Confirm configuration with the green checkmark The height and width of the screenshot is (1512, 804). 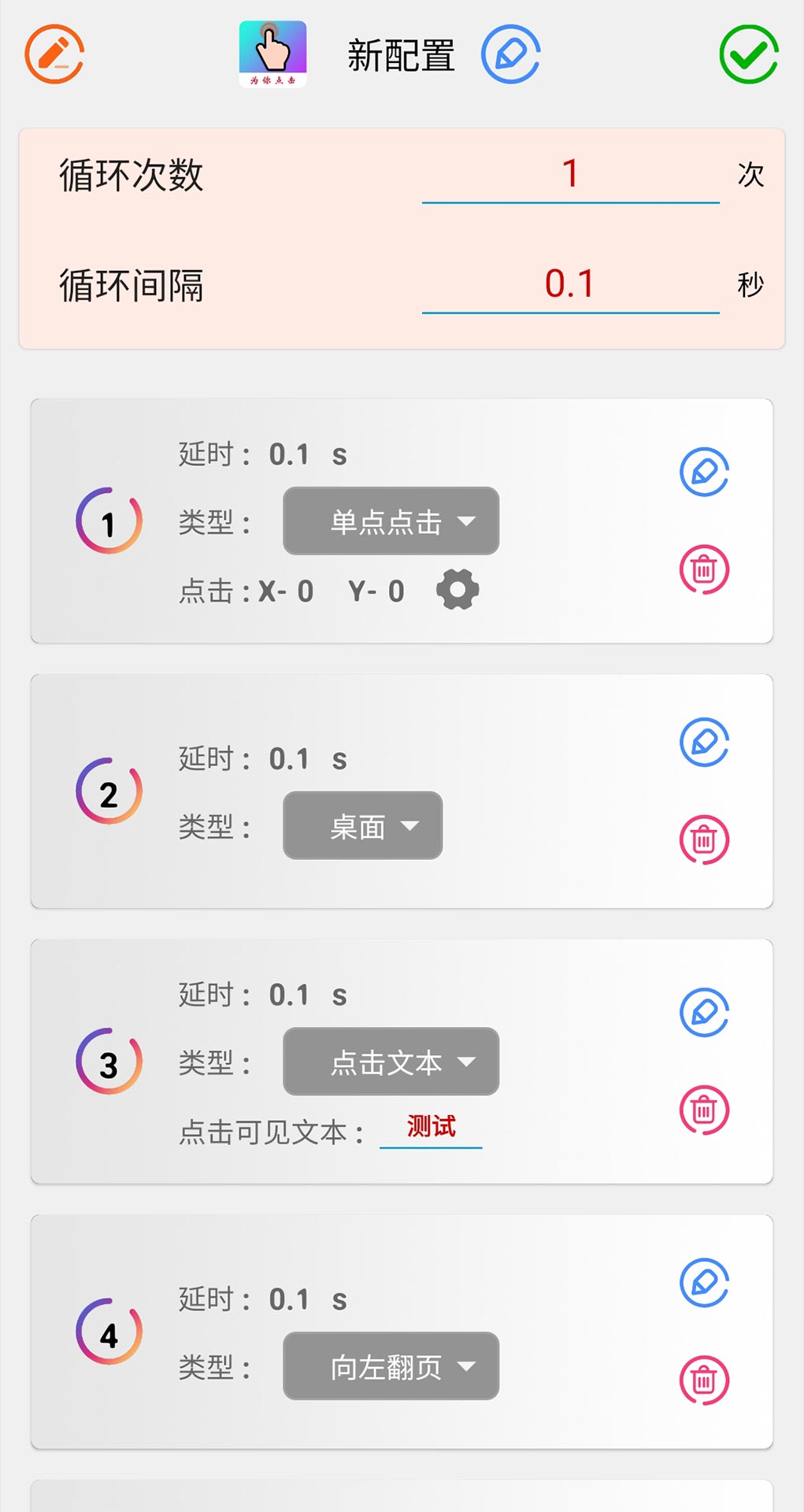coord(748,54)
